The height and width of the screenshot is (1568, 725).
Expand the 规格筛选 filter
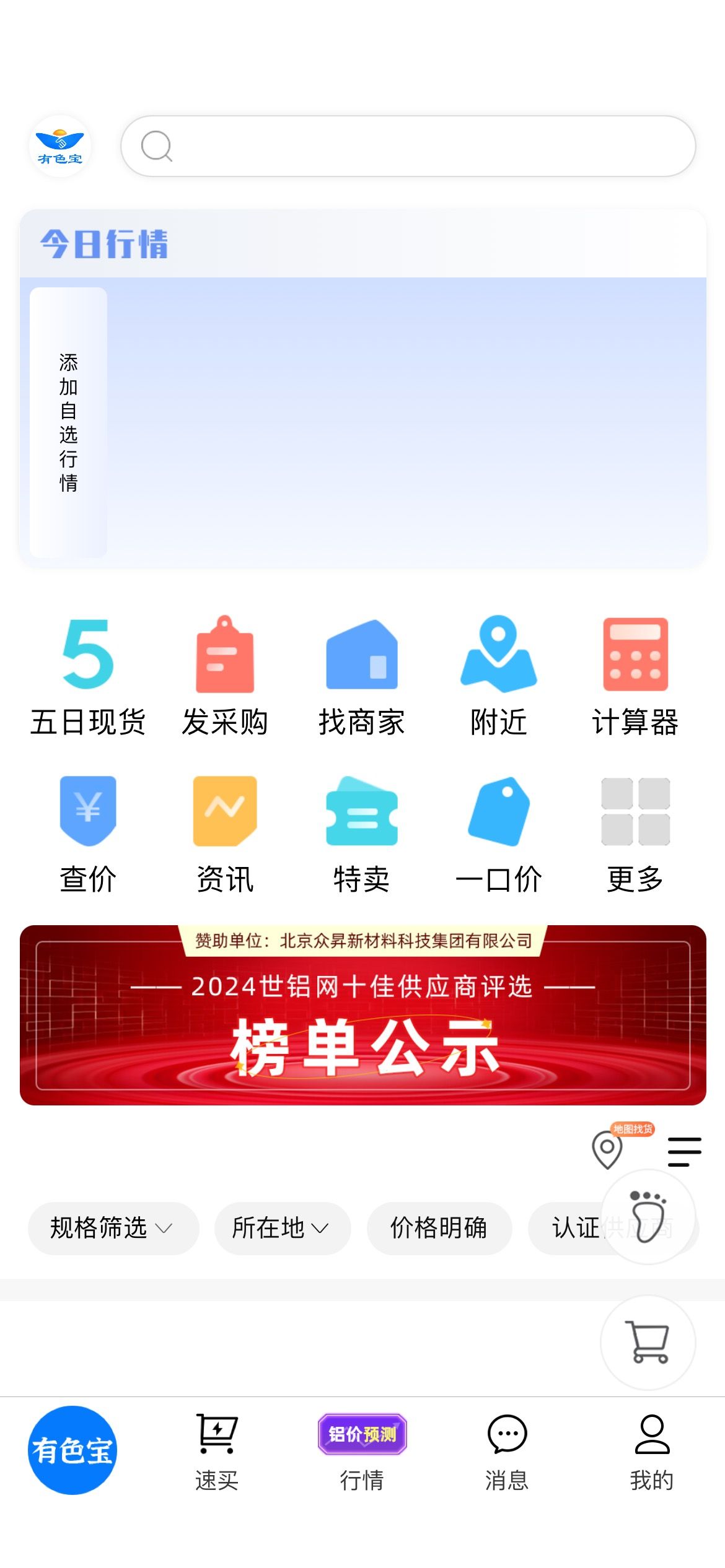113,1228
